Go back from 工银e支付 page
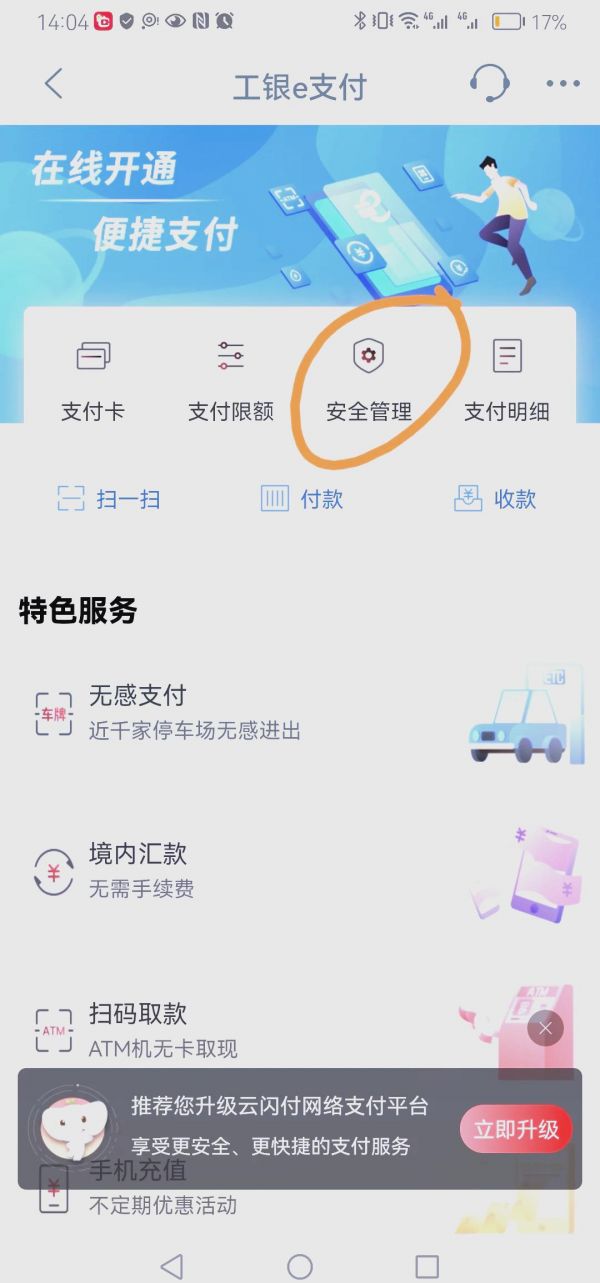The image size is (600, 1283). point(54,85)
